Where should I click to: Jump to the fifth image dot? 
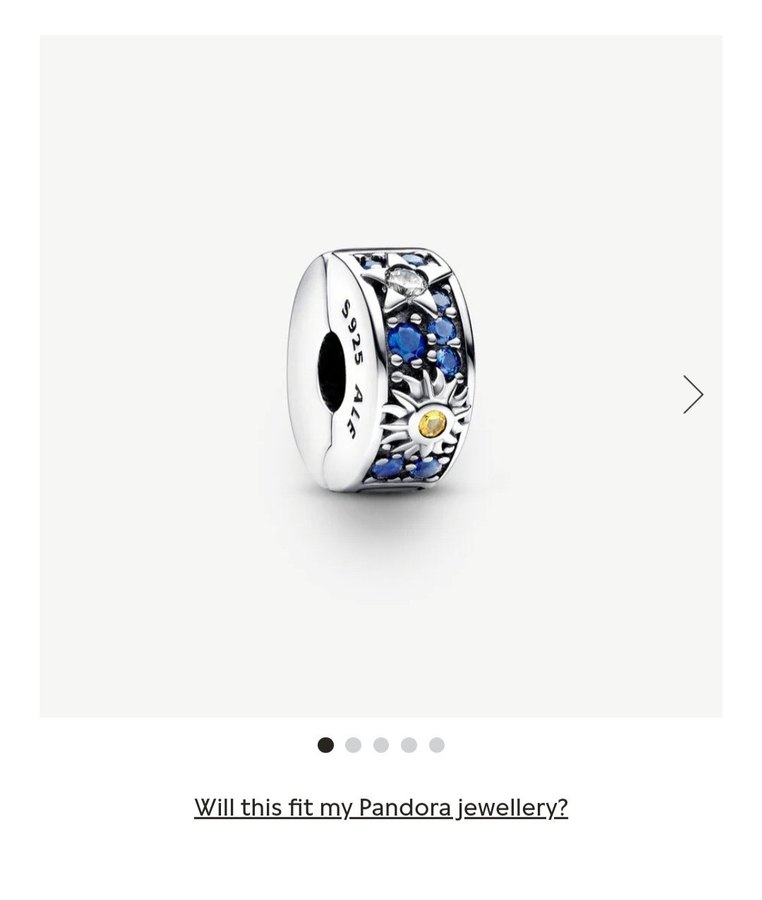pos(437,745)
